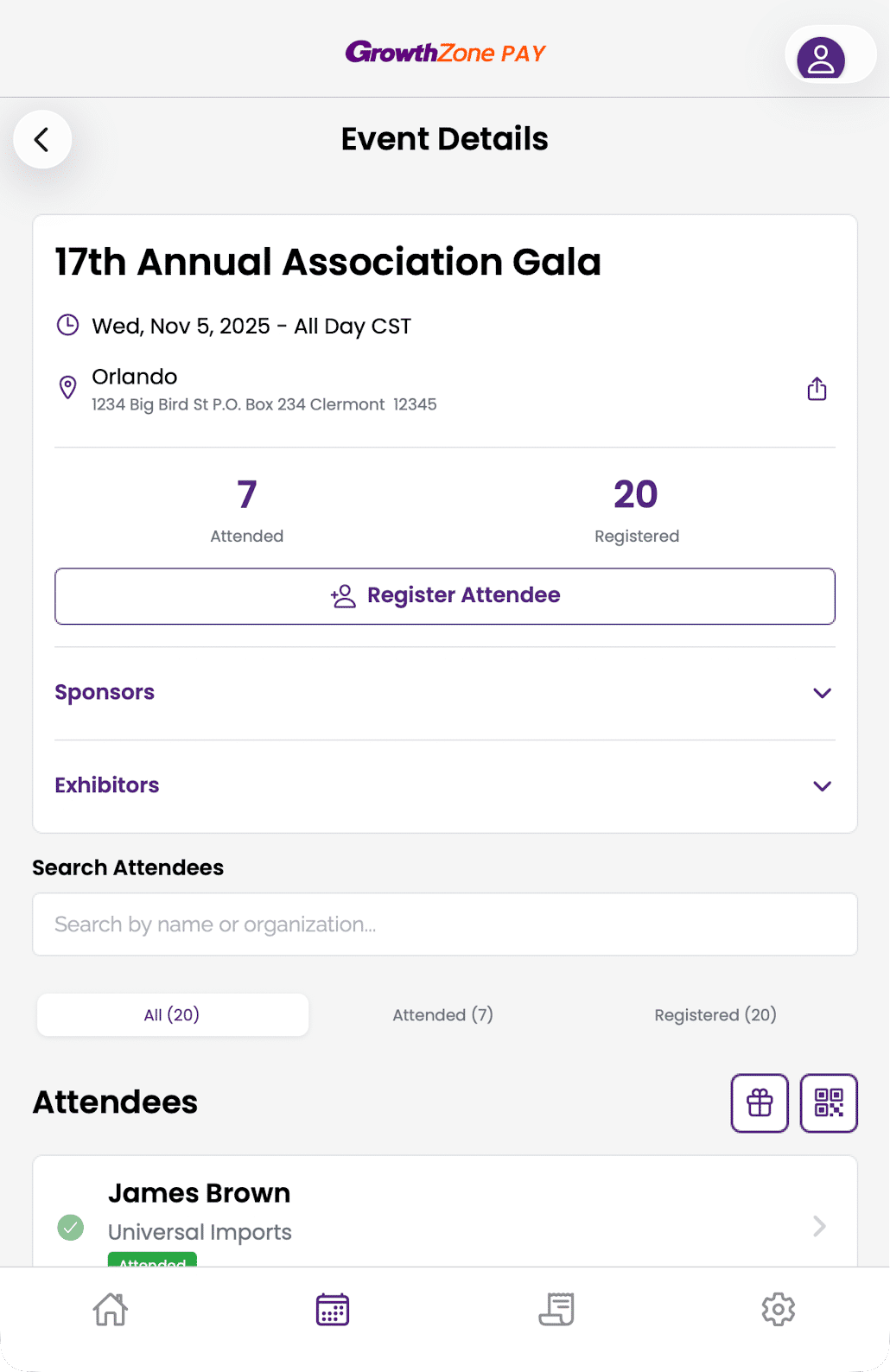890x1372 pixels.
Task: Open the GrowthZone PAY logo
Action: (445, 53)
